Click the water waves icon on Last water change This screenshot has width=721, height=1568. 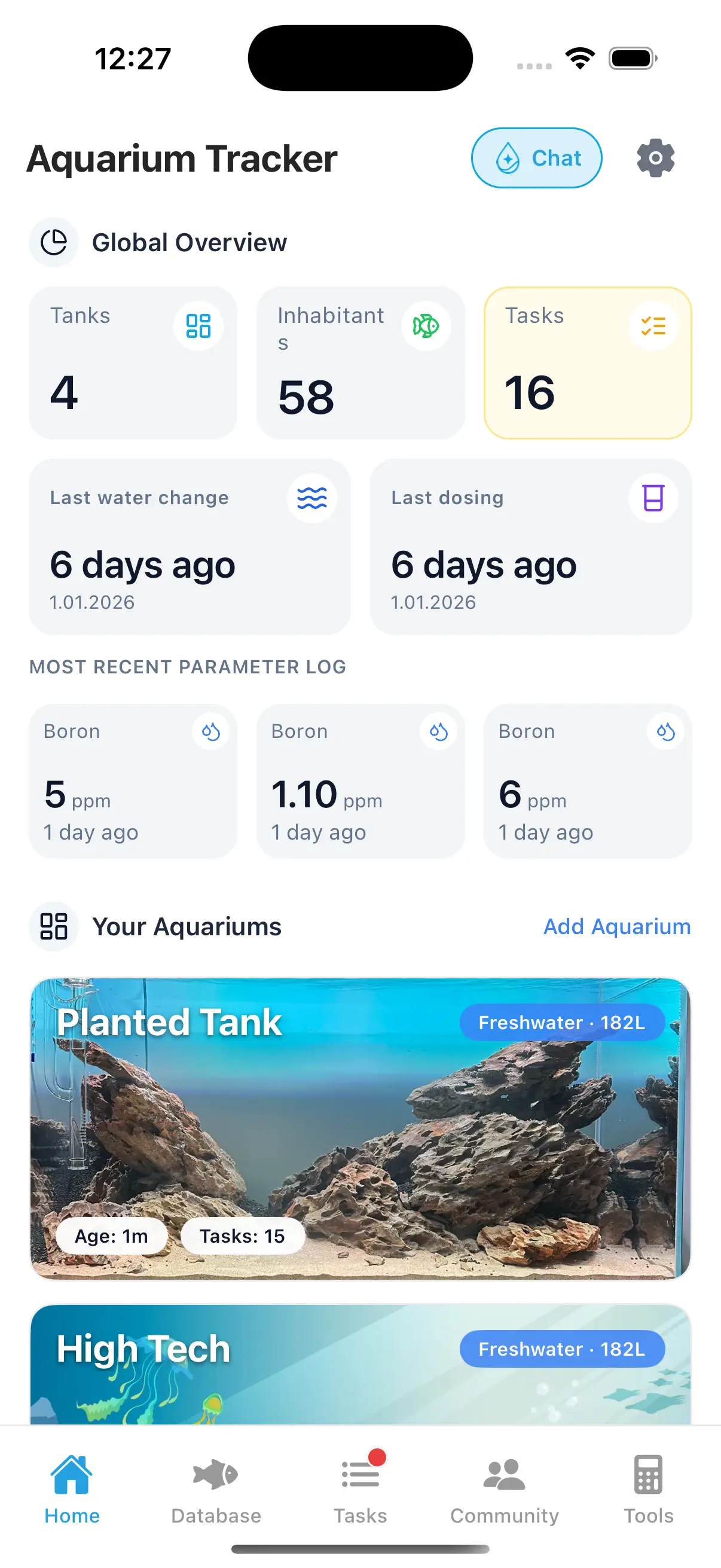pyautogui.click(x=312, y=498)
